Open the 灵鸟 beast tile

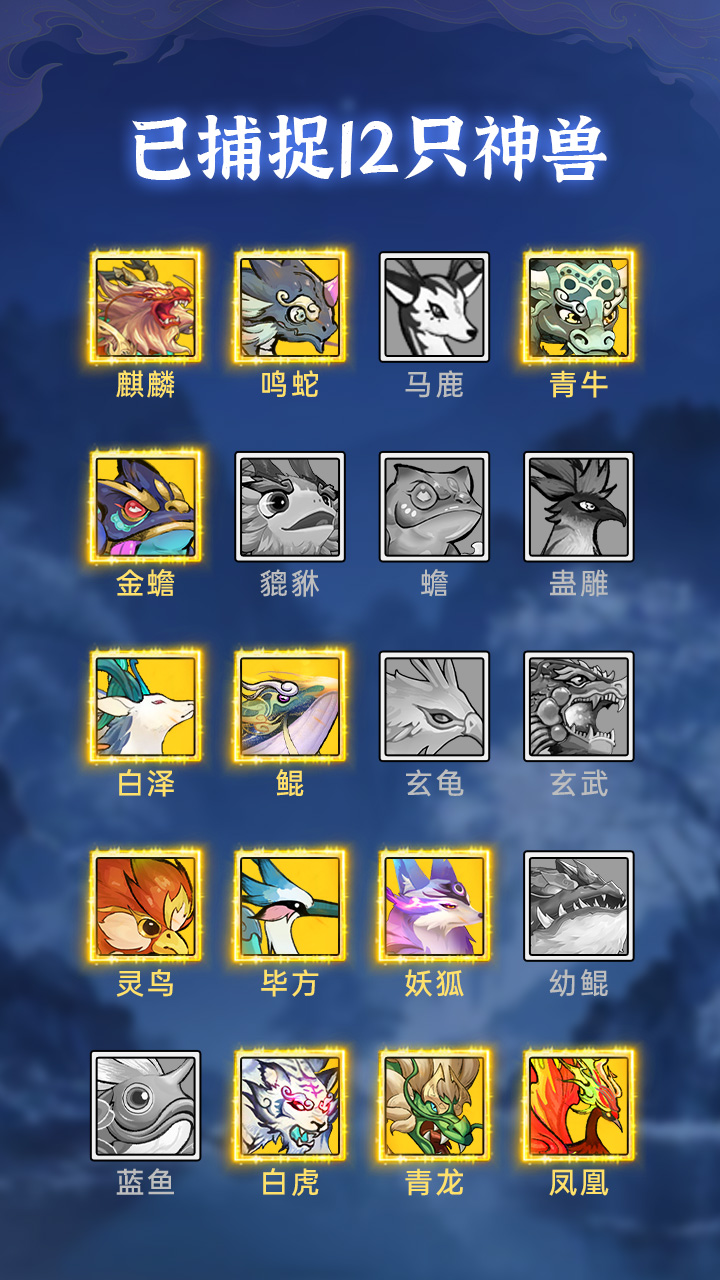(146, 906)
